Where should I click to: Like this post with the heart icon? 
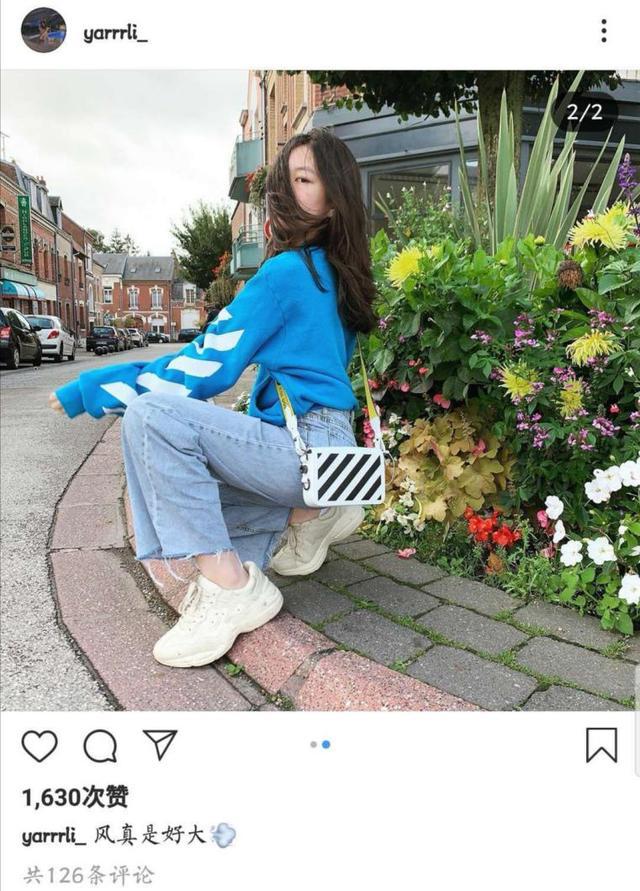(x=39, y=745)
